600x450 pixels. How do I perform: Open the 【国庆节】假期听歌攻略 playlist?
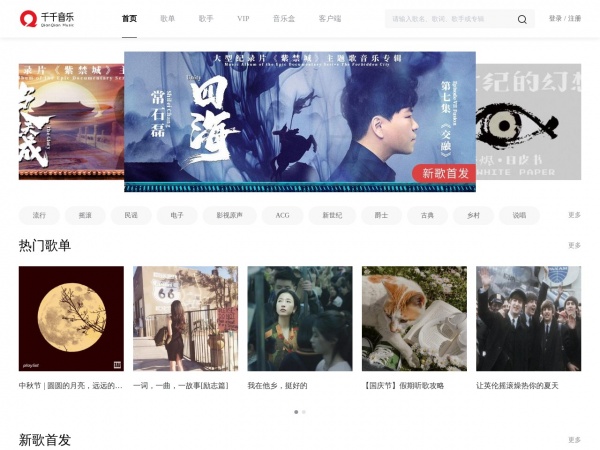[x=414, y=318]
